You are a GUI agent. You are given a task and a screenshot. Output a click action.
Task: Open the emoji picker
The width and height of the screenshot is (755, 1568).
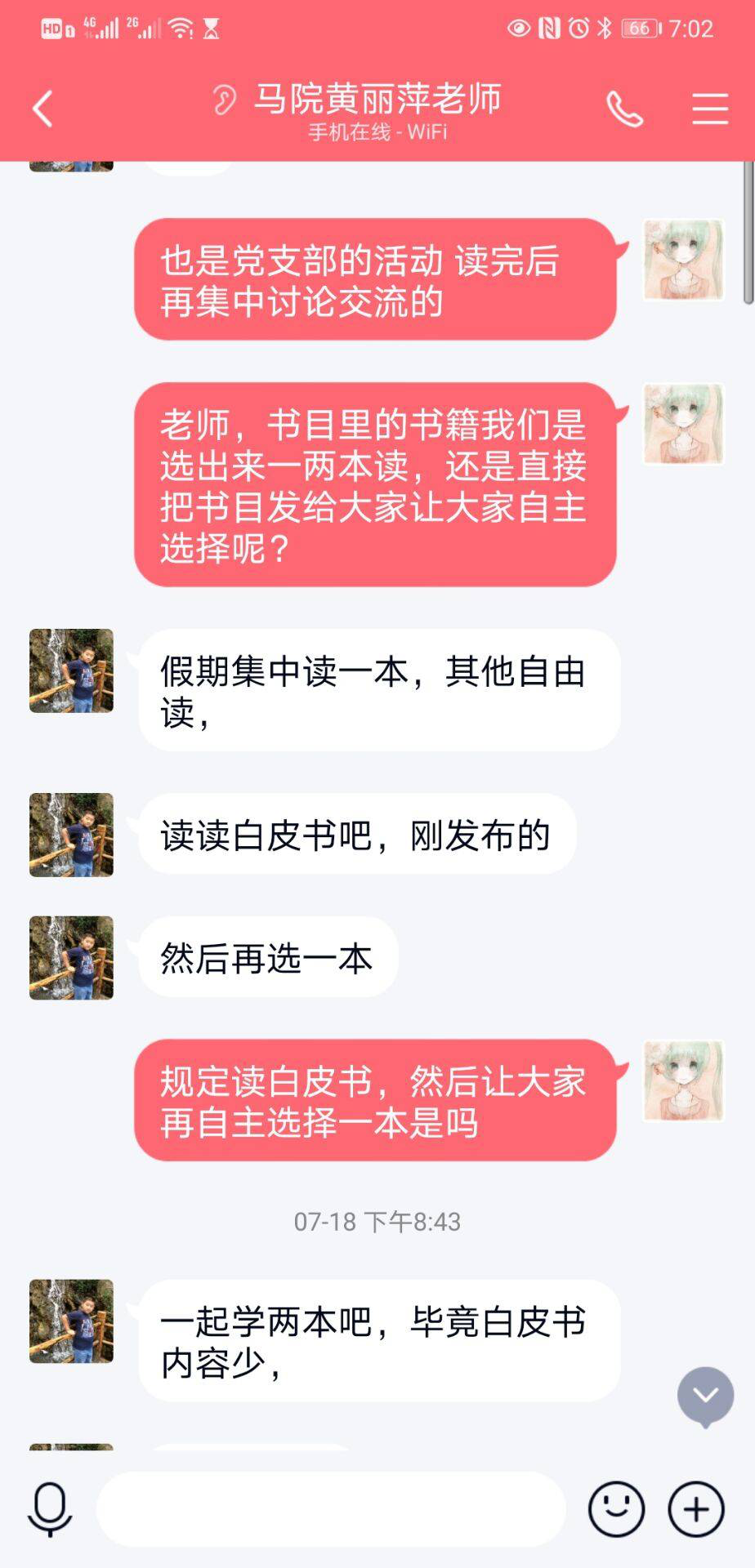[616, 1509]
